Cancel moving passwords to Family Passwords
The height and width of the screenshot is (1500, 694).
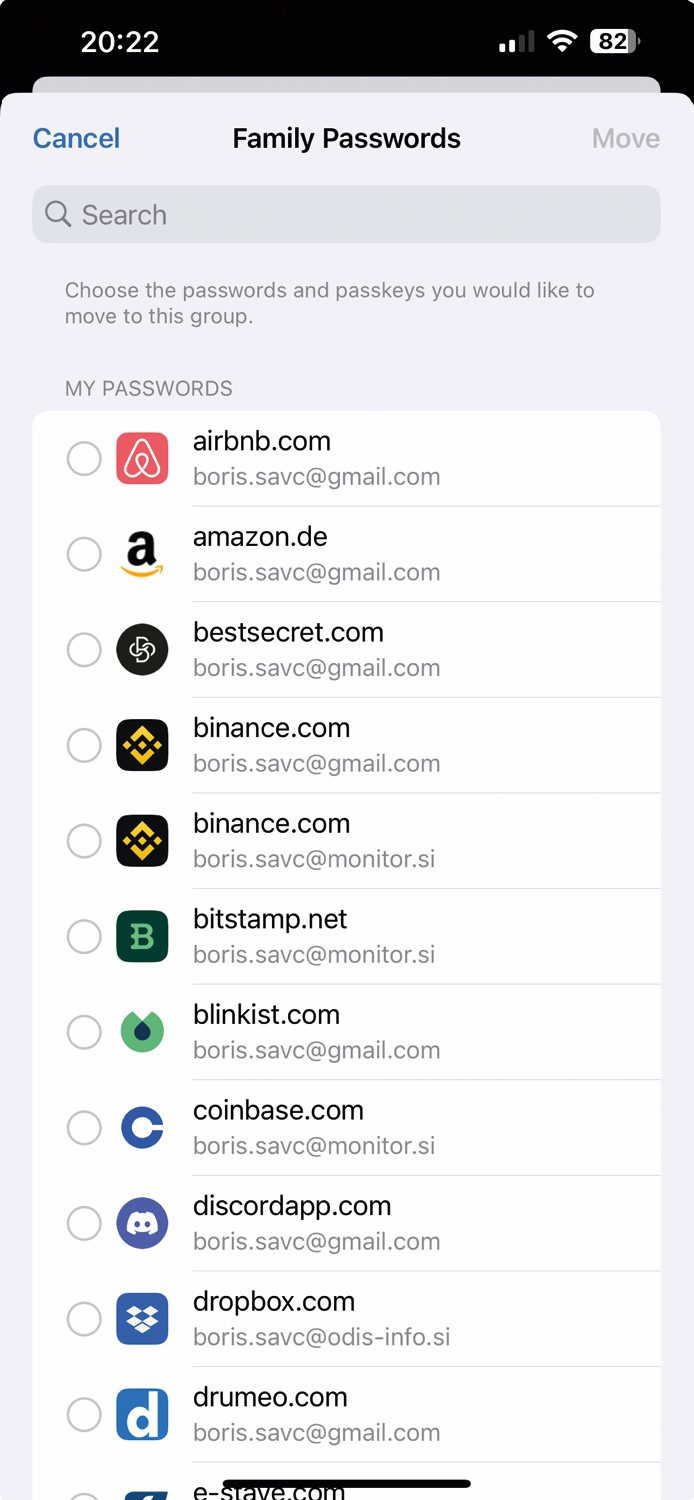76,138
